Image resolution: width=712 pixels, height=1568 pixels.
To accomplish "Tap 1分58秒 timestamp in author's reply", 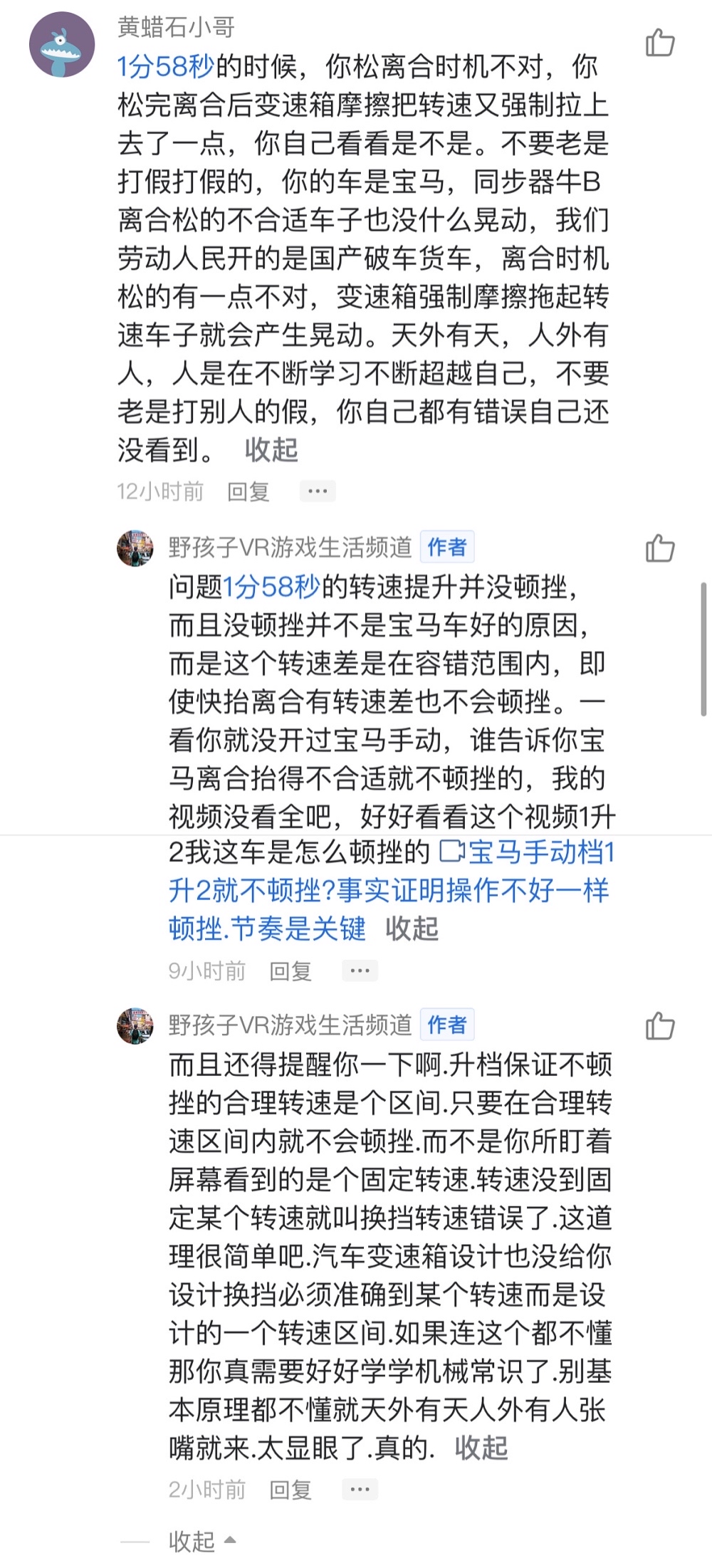I will tap(272, 587).
